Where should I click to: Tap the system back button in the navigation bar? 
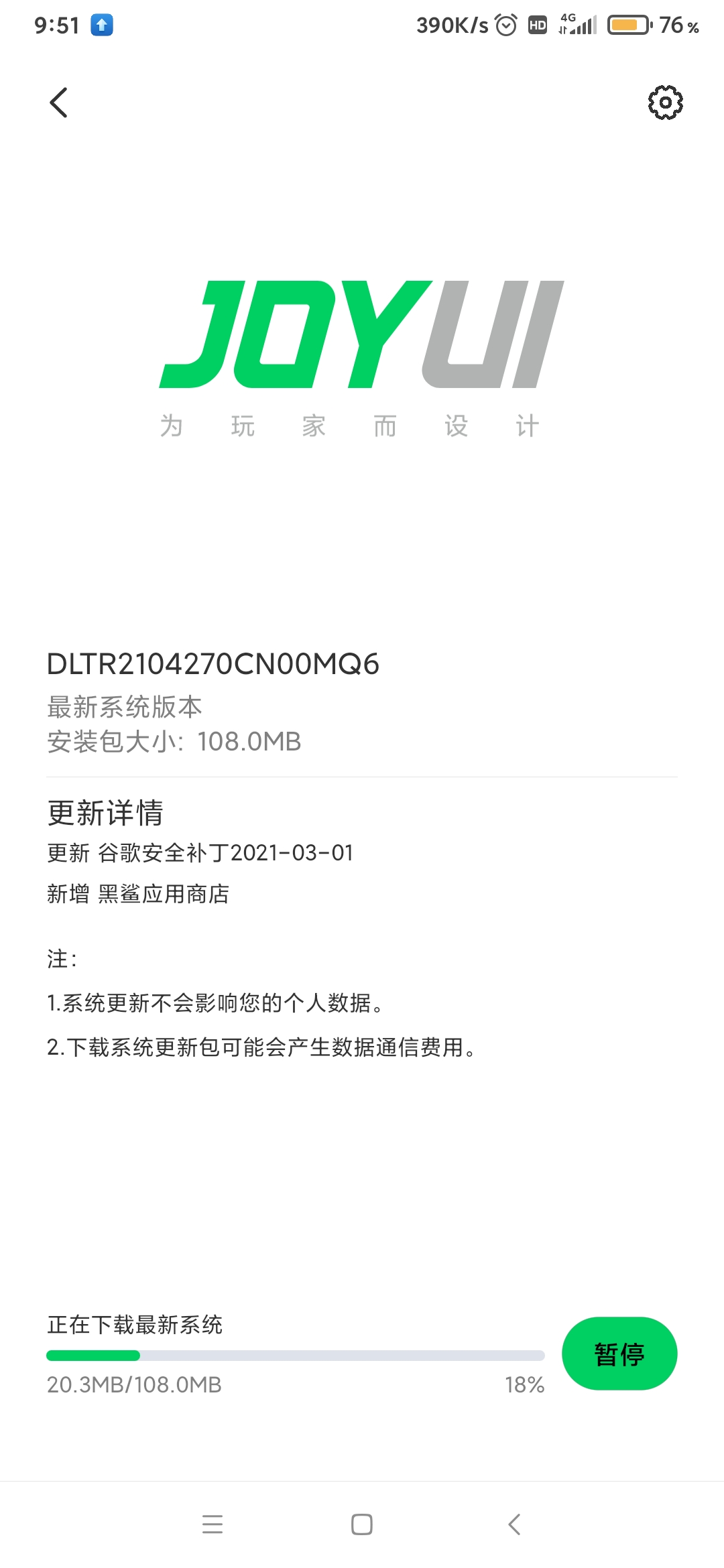pos(514,1524)
